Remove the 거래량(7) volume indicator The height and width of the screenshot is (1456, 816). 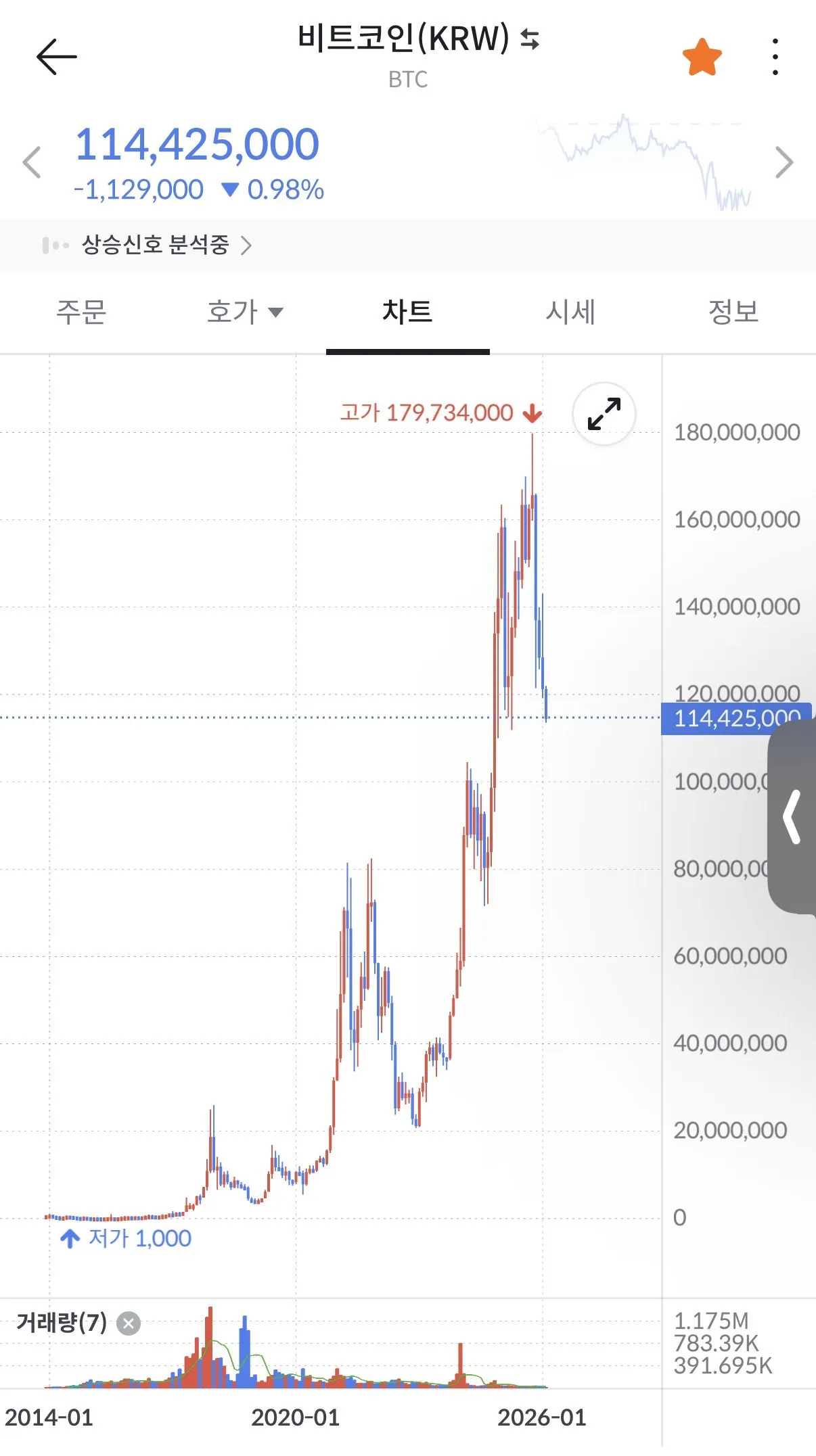coord(129,1323)
